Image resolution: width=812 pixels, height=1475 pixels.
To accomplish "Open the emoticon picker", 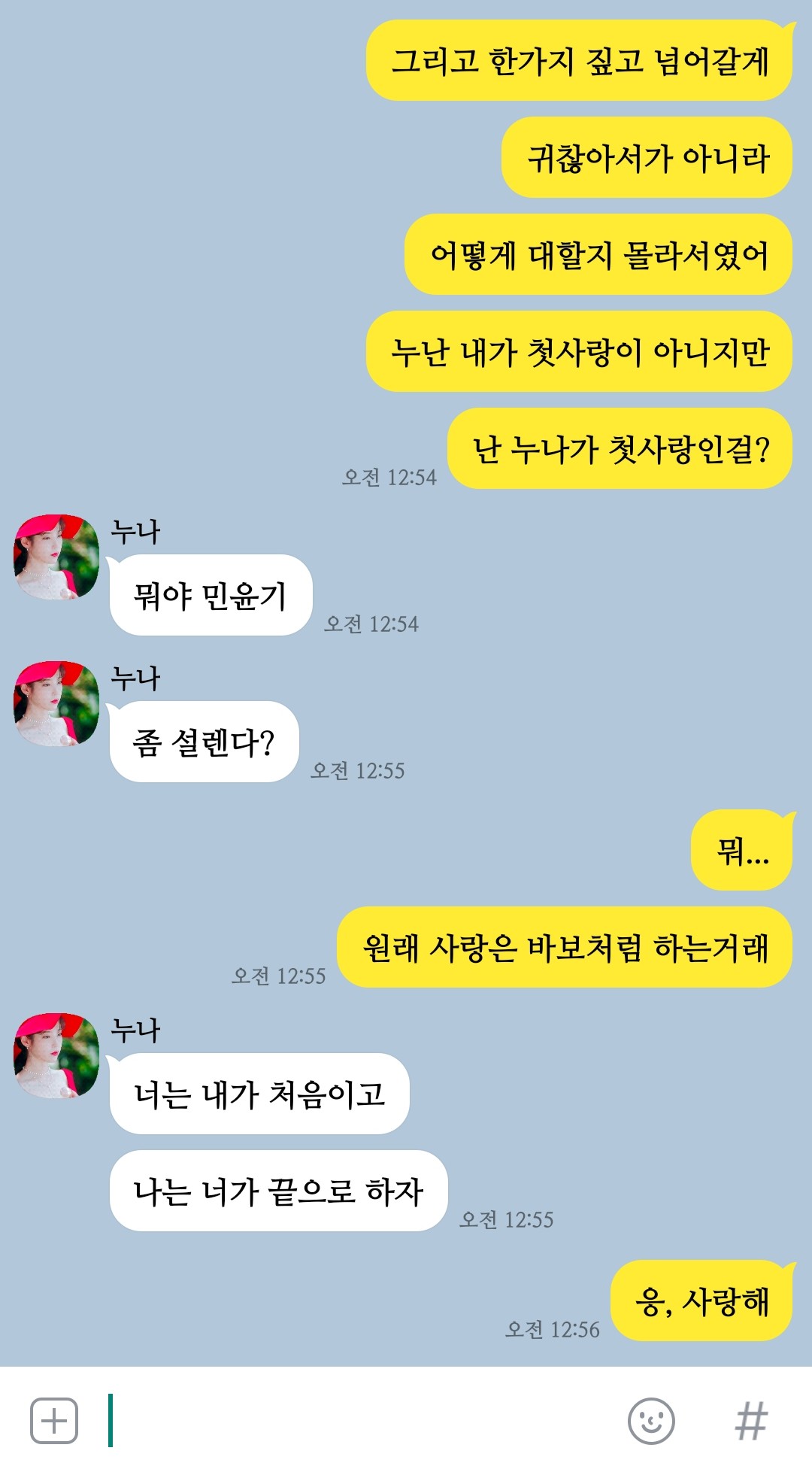I will click(650, 1421).
